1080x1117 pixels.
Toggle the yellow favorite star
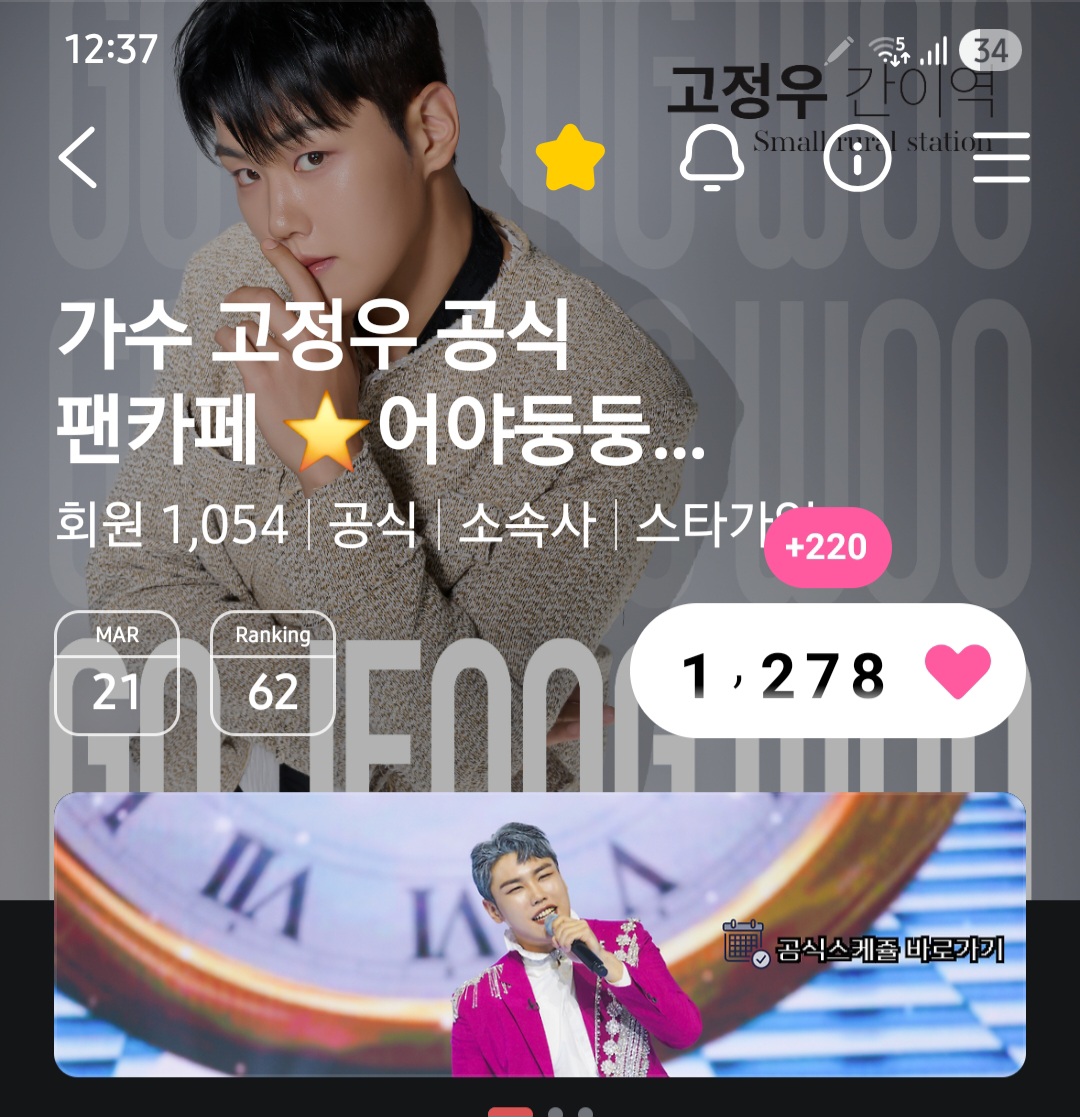[570, 158]
